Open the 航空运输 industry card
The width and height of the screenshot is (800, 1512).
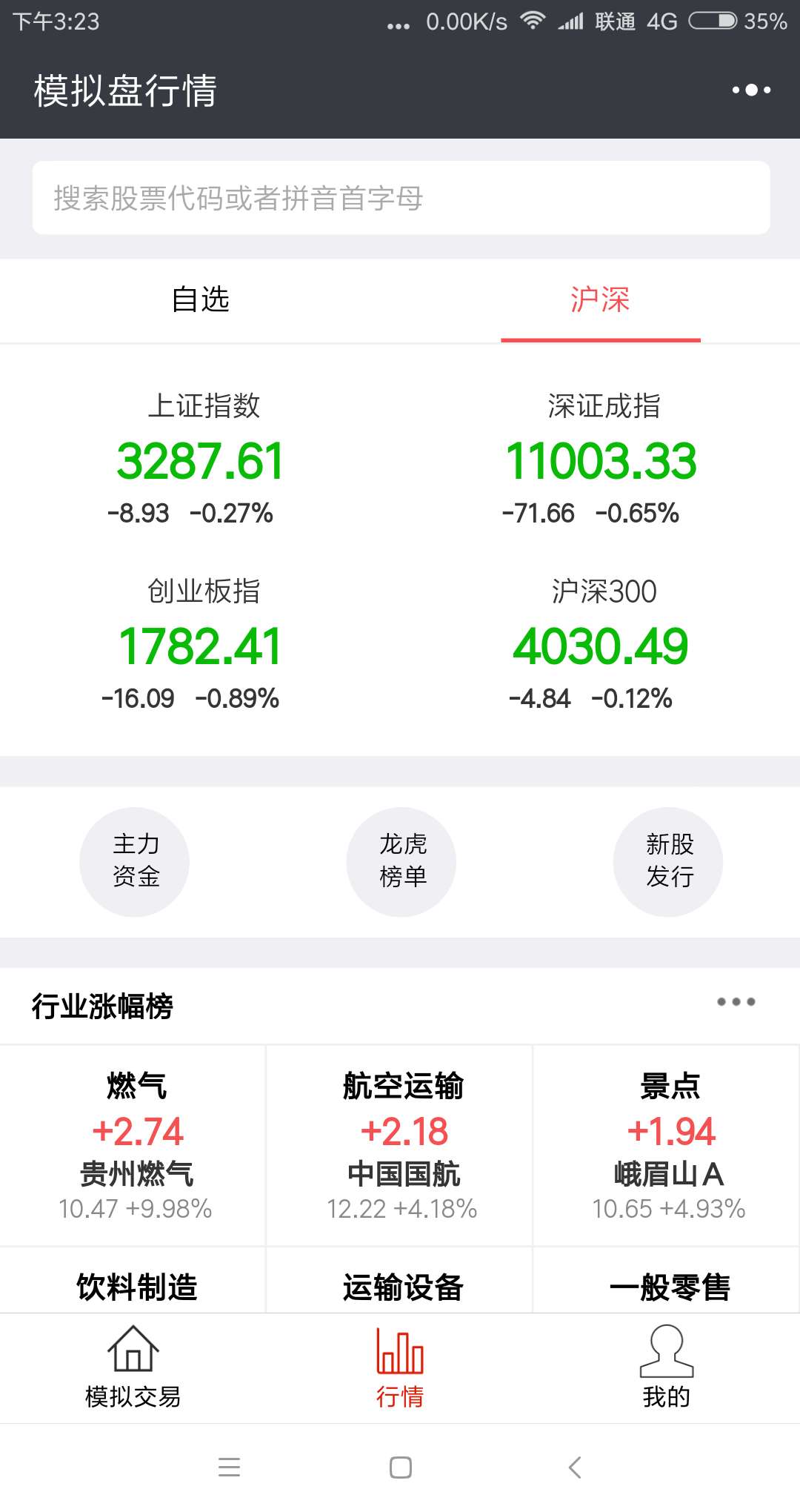pyautogui.click(x=400, y=1145)
